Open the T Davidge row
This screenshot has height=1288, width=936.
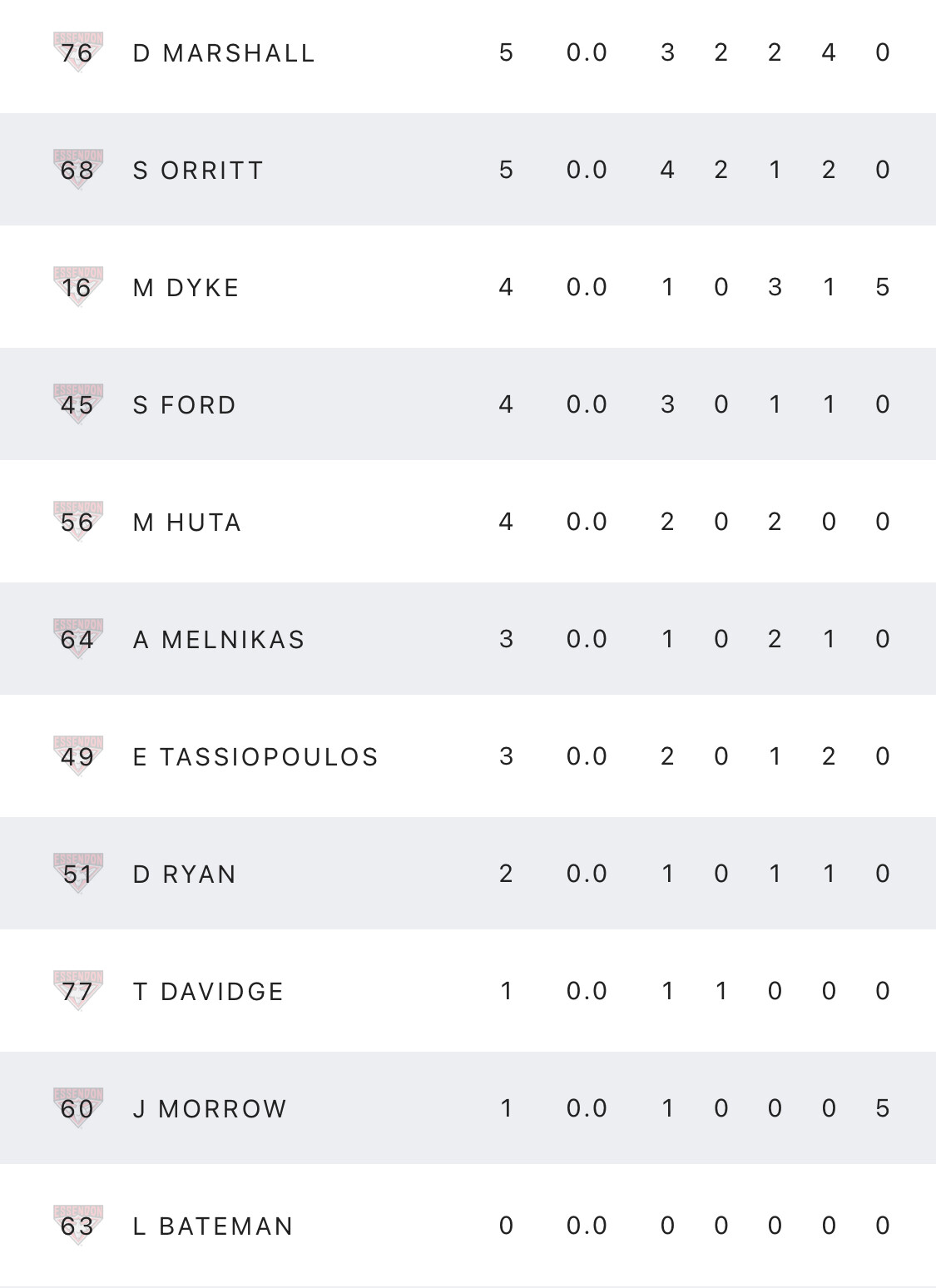pyautogui.click(x=208, y=992)
